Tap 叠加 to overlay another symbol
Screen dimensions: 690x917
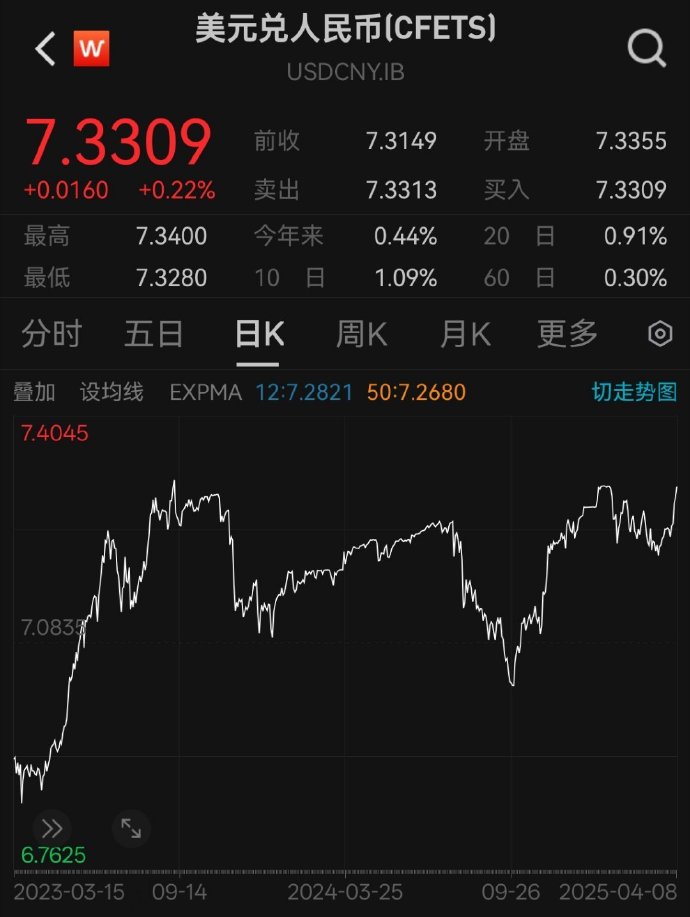point(34,392)
